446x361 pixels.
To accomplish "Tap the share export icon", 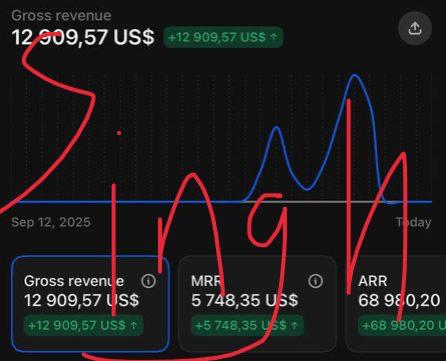I will 415,28.
